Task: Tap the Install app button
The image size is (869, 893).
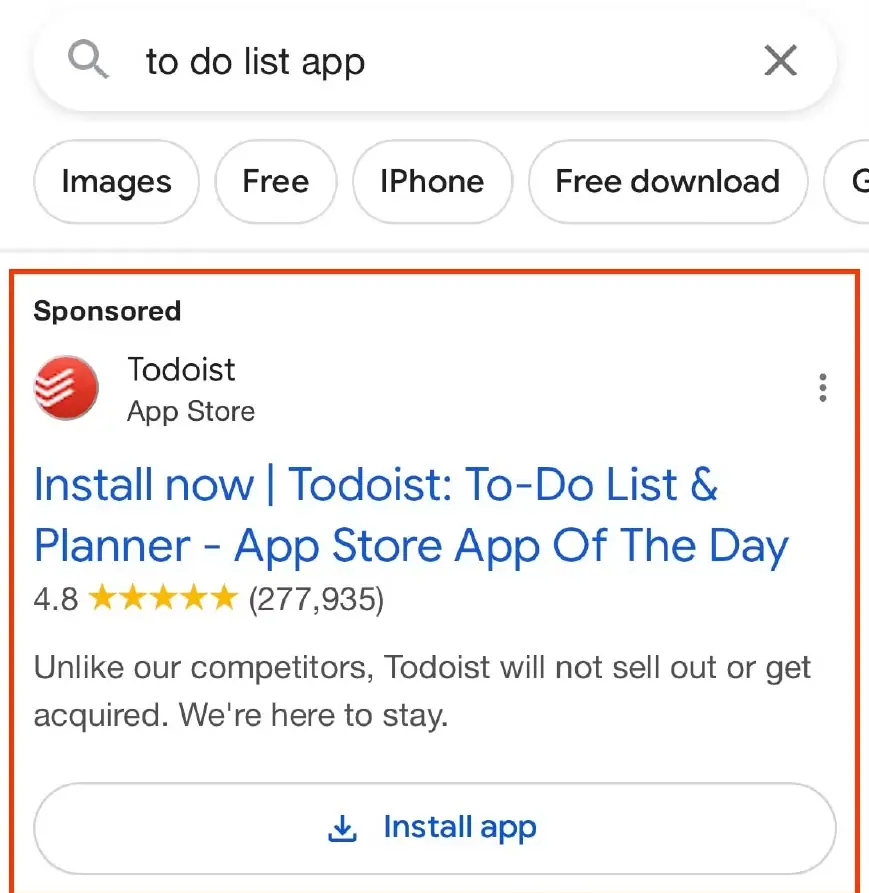Action: coord(434,828)
